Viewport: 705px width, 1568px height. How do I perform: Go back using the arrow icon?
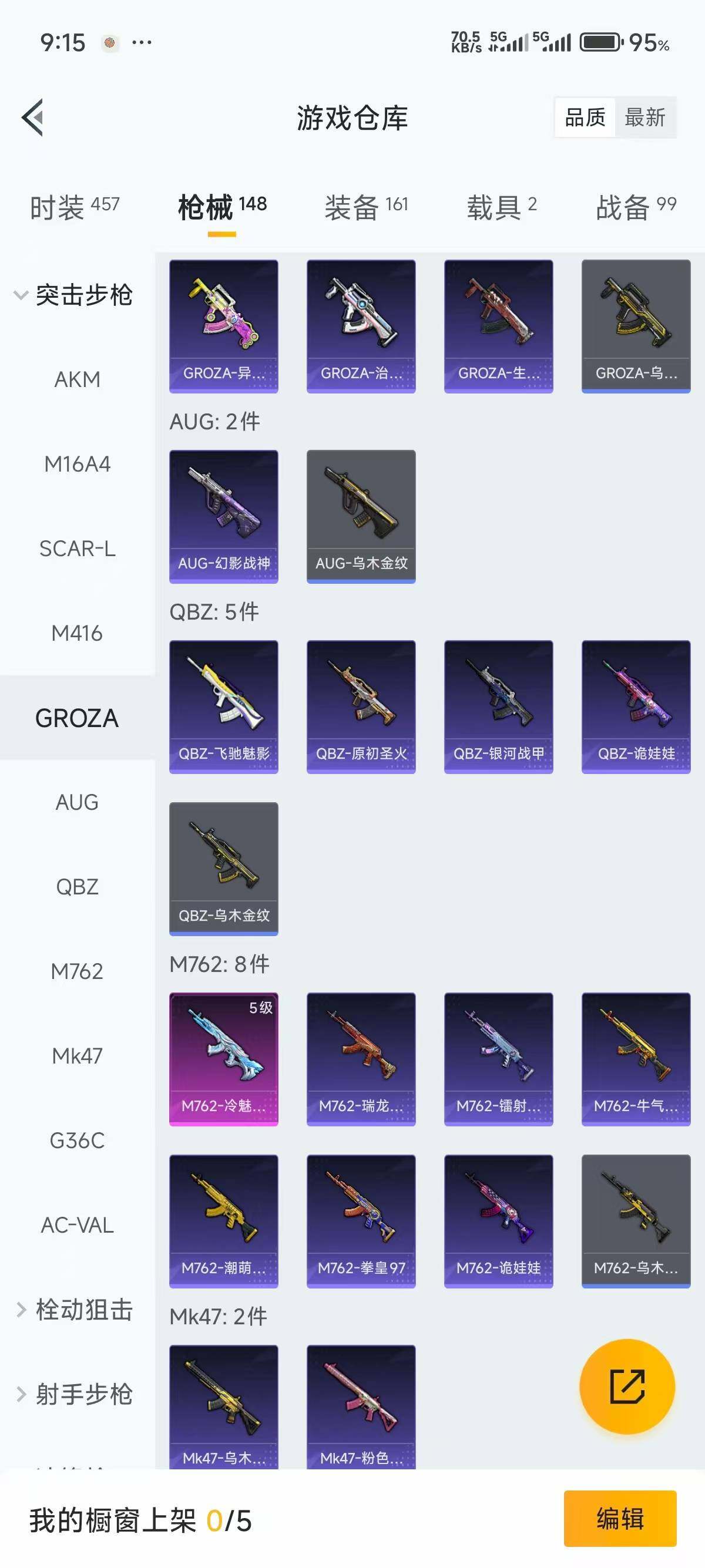click(33, 117)
